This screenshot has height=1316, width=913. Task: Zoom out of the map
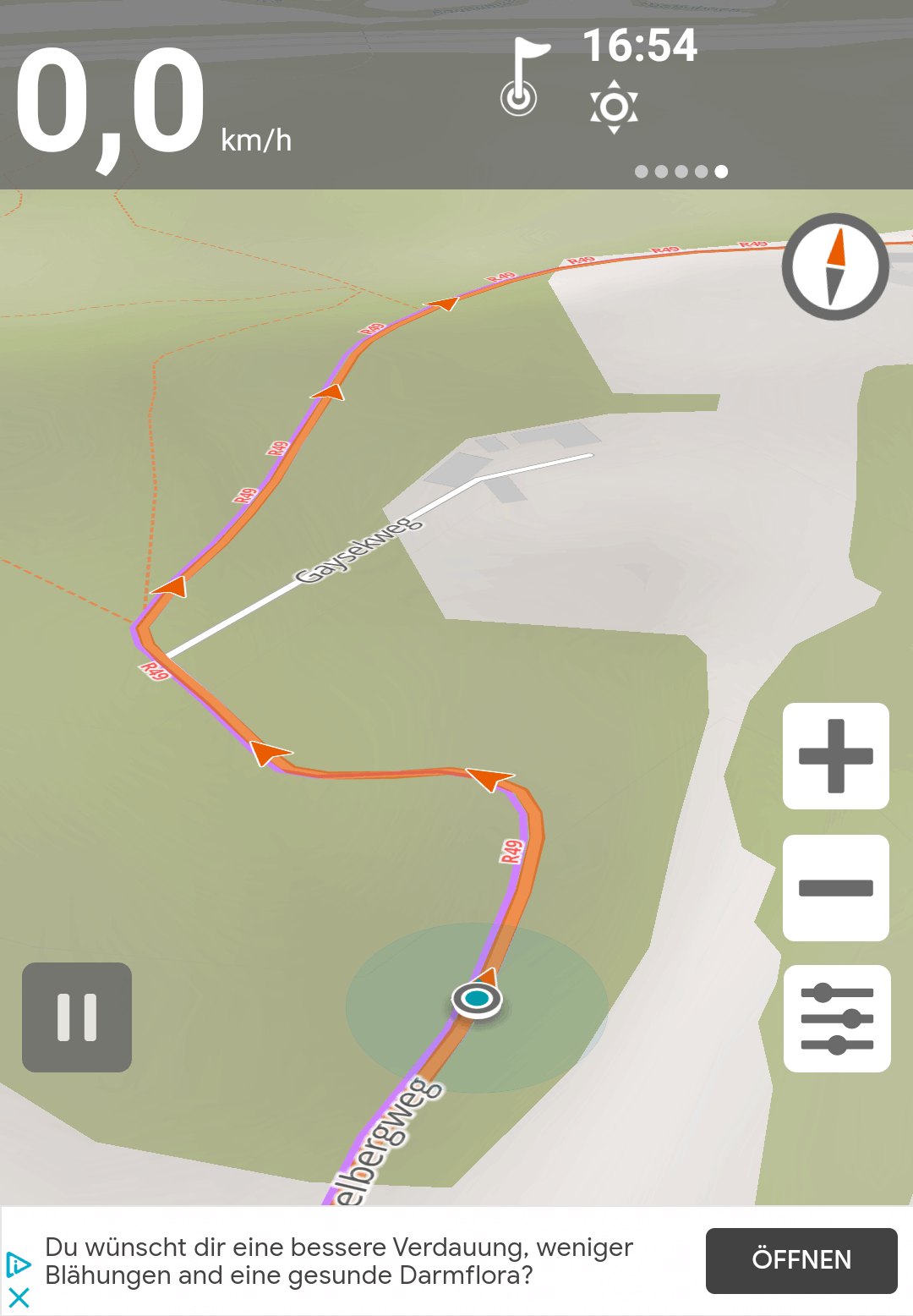click(835, 888)
